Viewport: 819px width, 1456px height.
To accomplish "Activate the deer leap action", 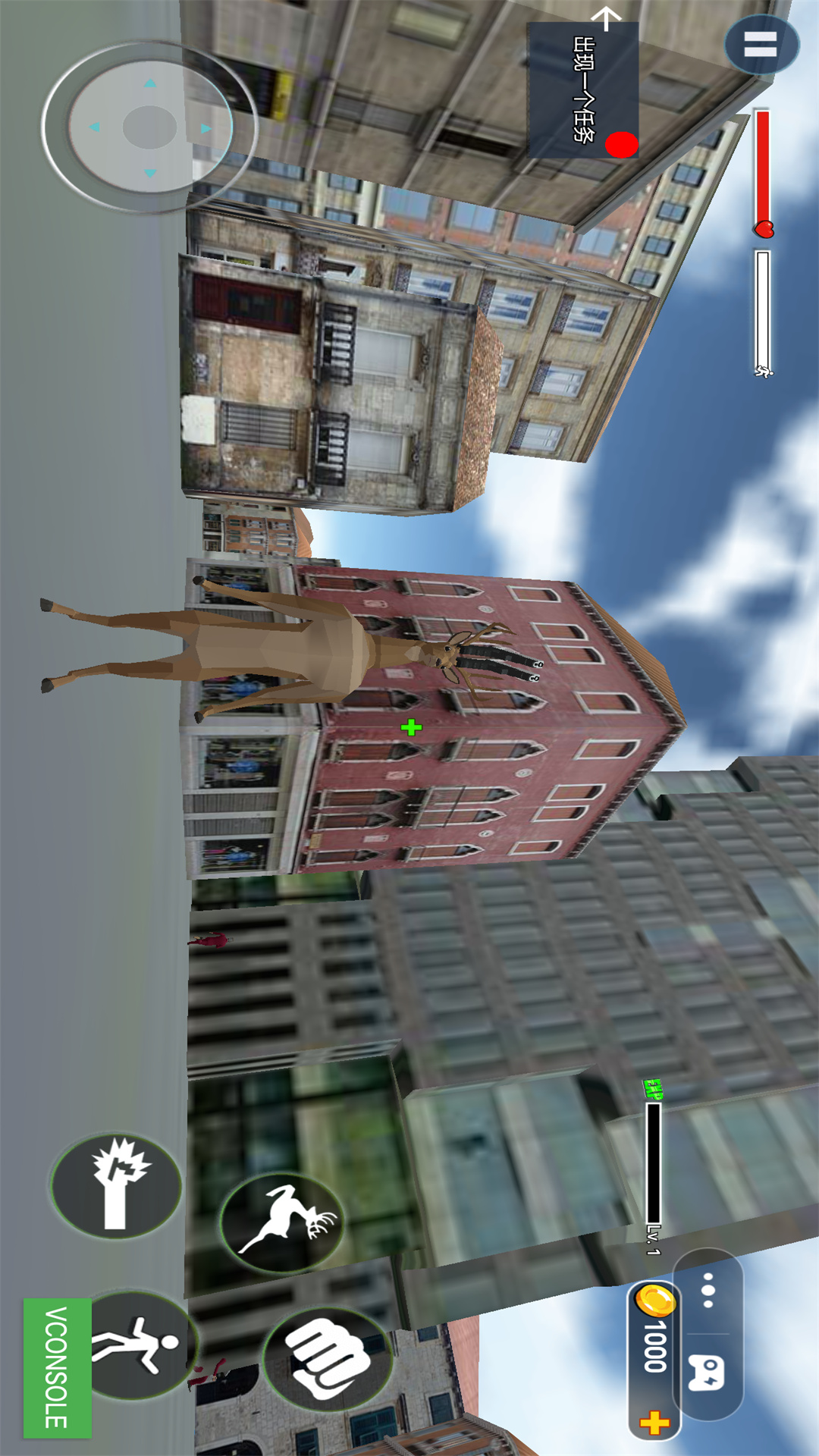I will click(x=283, y=1222).
